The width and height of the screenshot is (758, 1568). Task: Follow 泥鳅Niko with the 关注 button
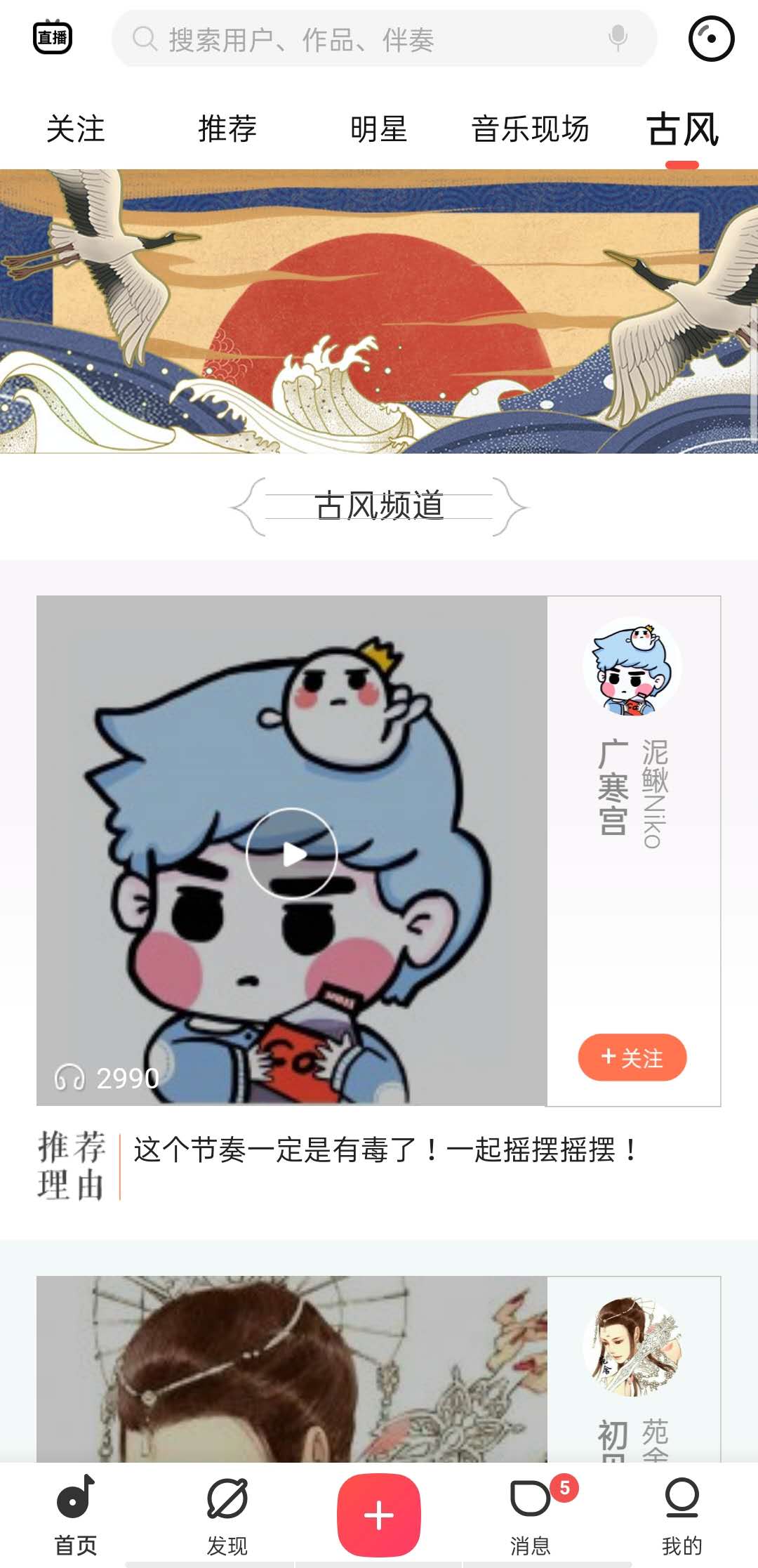632,1058
